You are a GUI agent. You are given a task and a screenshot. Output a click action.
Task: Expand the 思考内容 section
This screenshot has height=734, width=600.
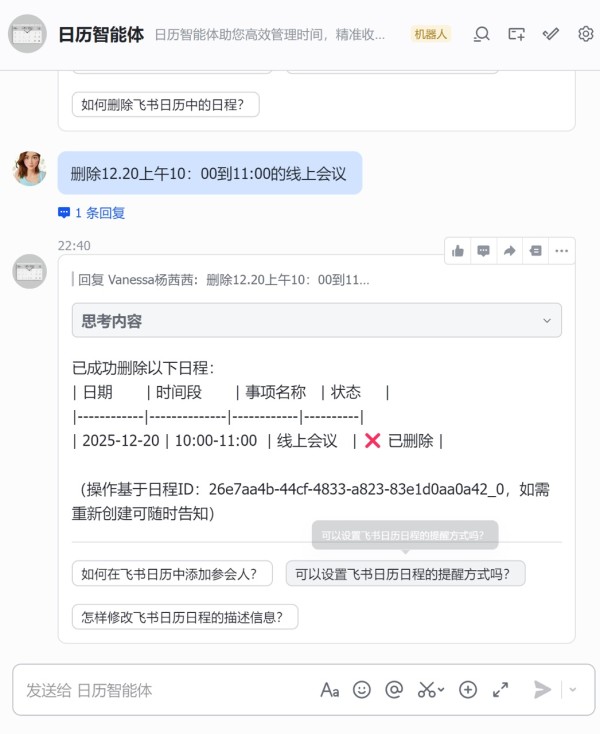point(316,321)
